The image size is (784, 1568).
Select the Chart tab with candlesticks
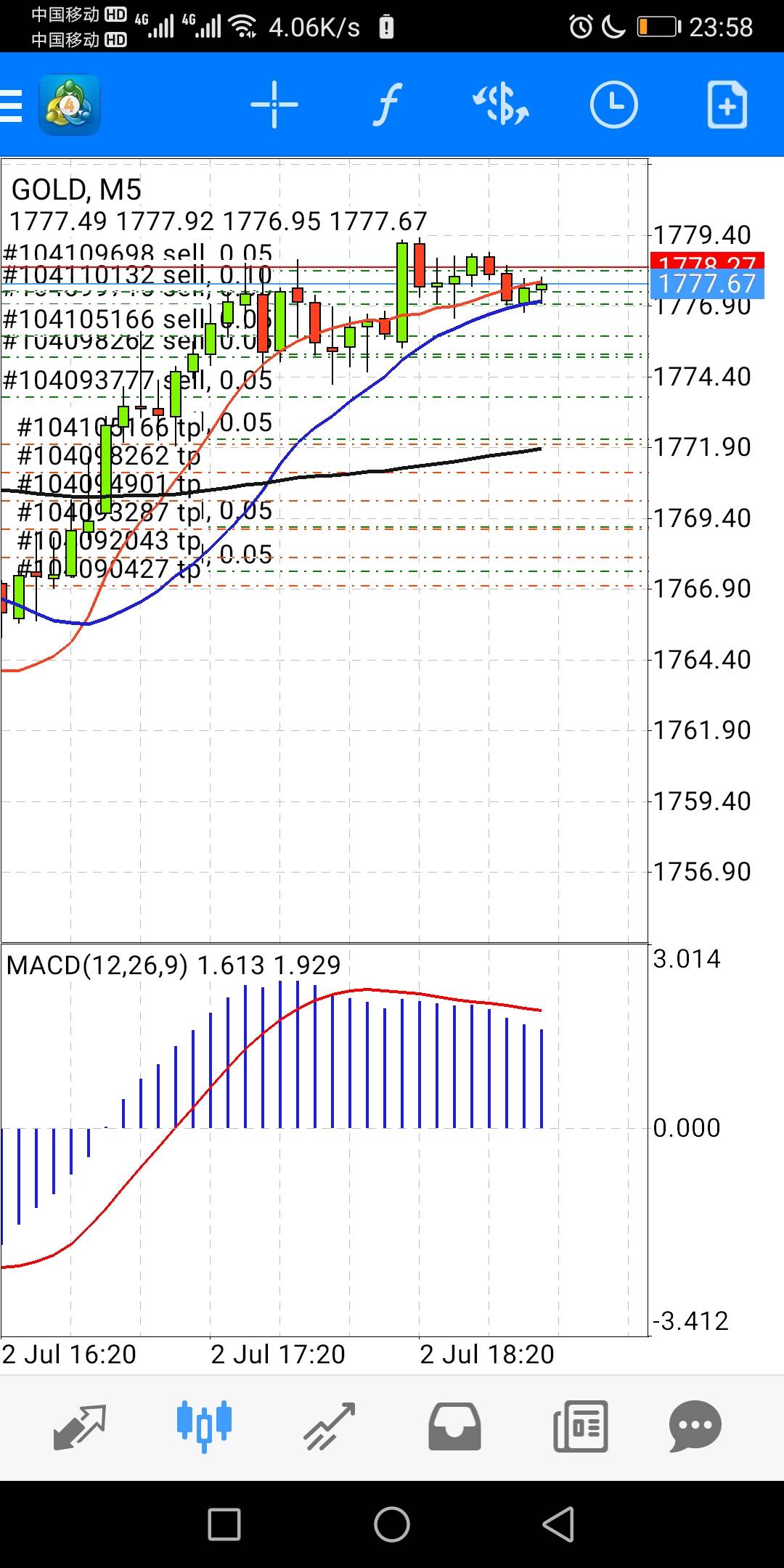(204, 1426)
